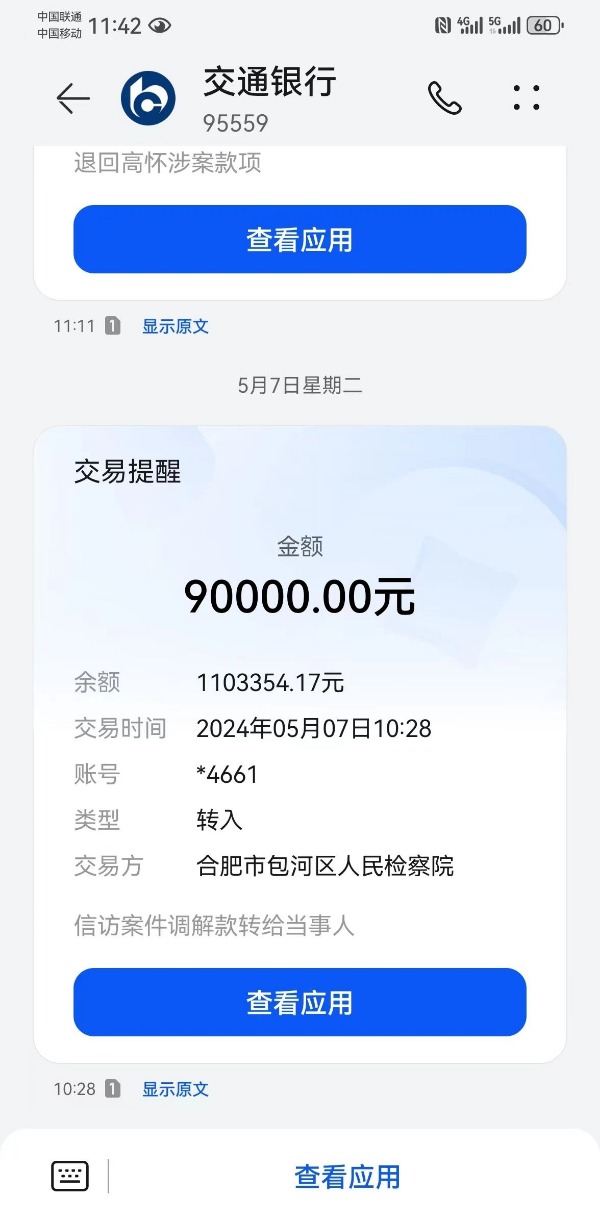Tap 查看应用 in the 退回高怀涉案款项 card

pos(300,240)
